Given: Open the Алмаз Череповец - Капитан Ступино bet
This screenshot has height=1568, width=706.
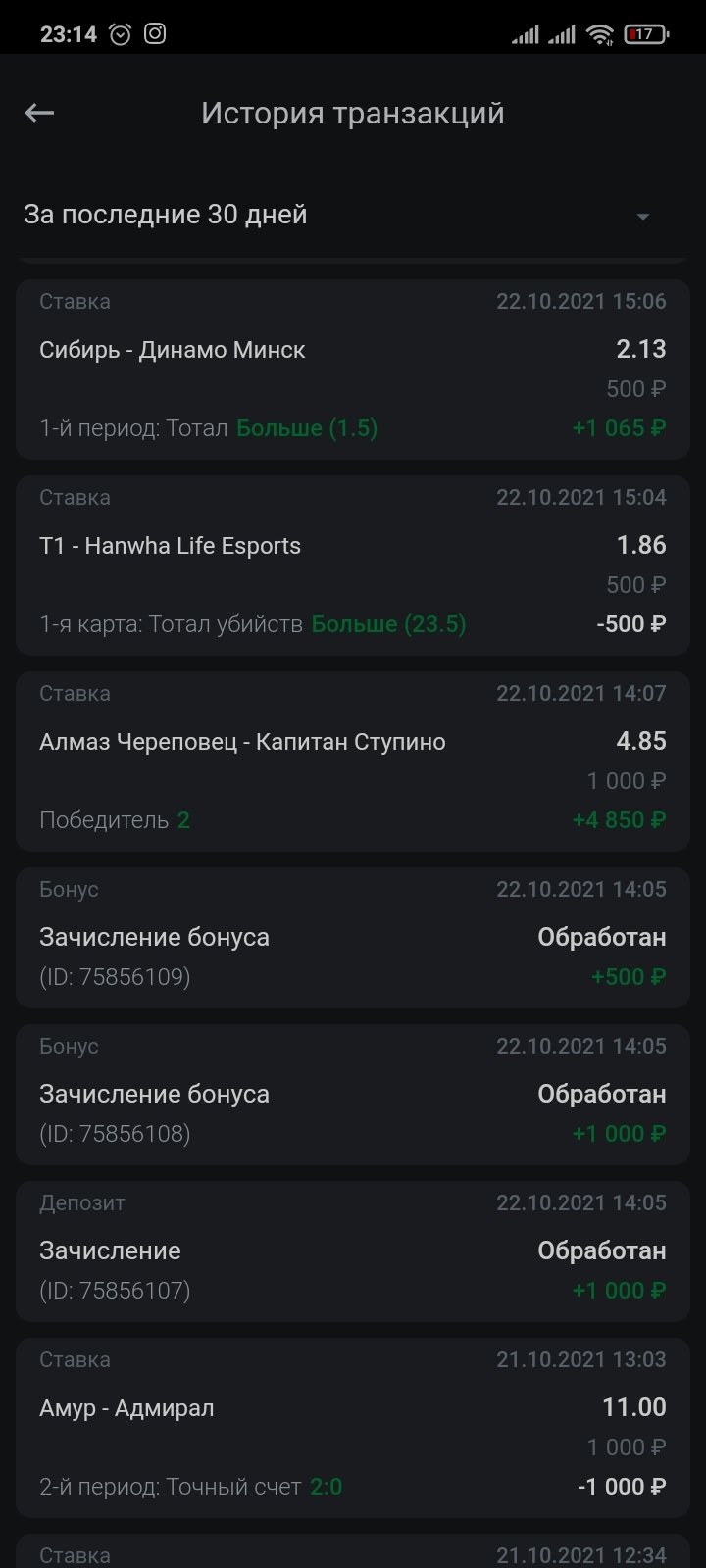Looking at the screenshot, I should (x=353, y=761).
